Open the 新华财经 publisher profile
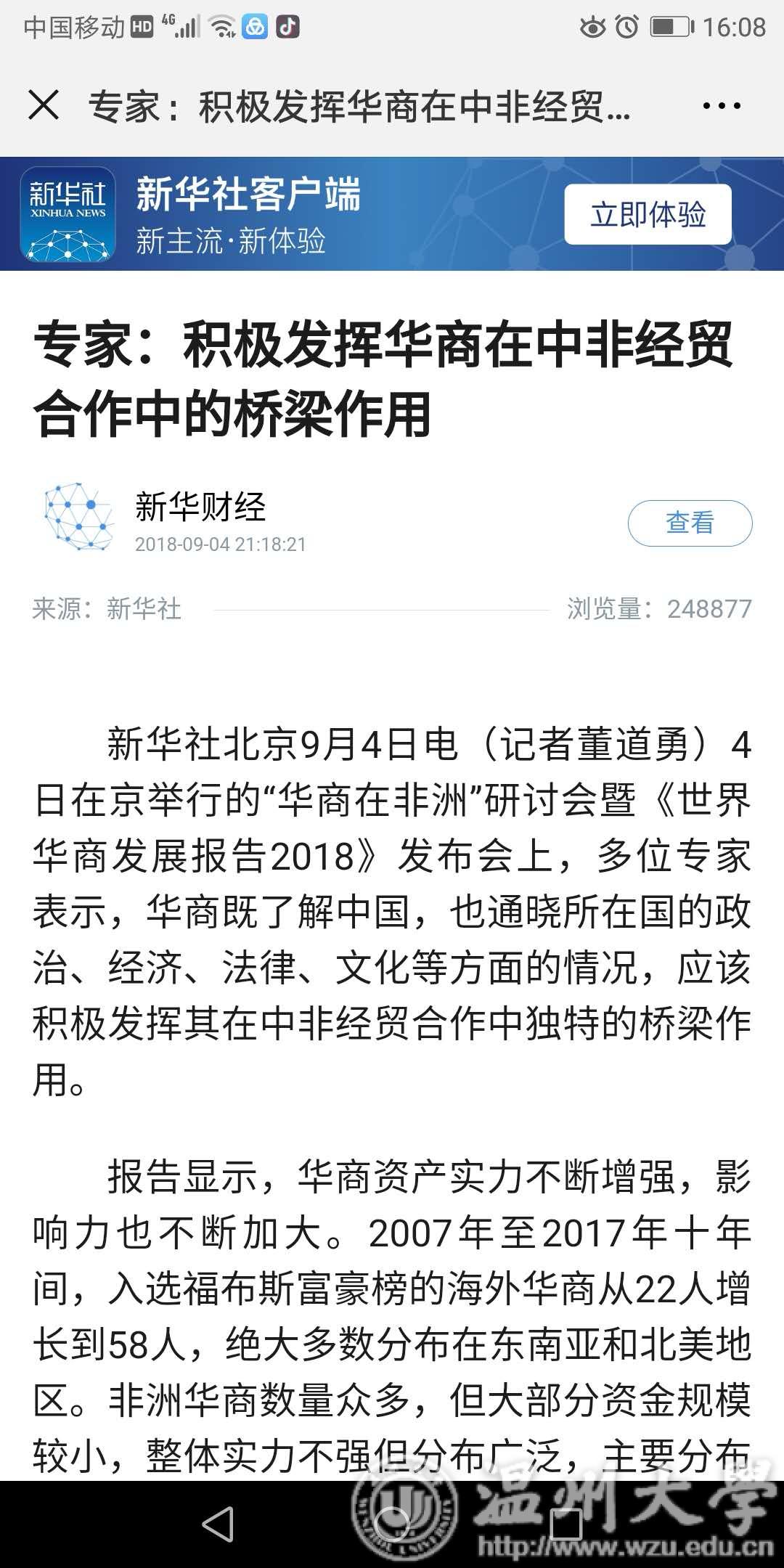The image size is (784, 1568). [200, 507]
